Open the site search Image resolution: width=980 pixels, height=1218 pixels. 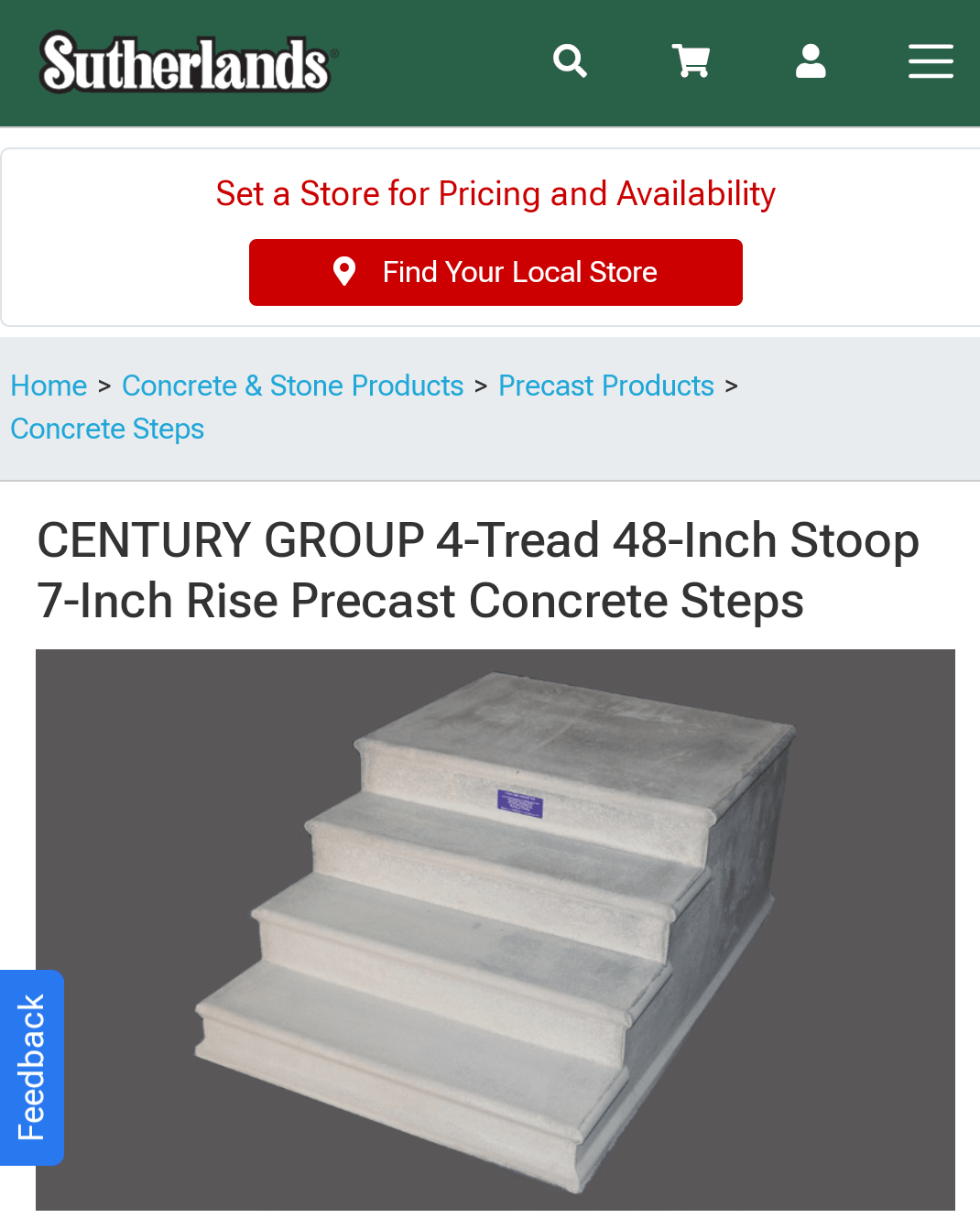point(570,61)
